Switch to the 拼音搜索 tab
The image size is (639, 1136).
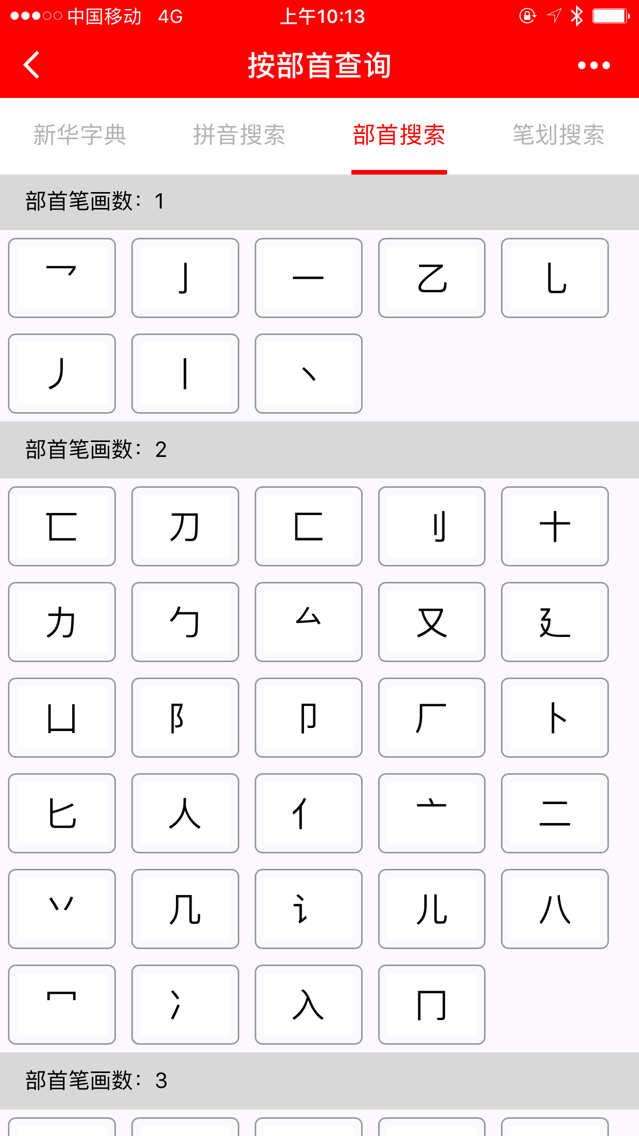(239, 135)
